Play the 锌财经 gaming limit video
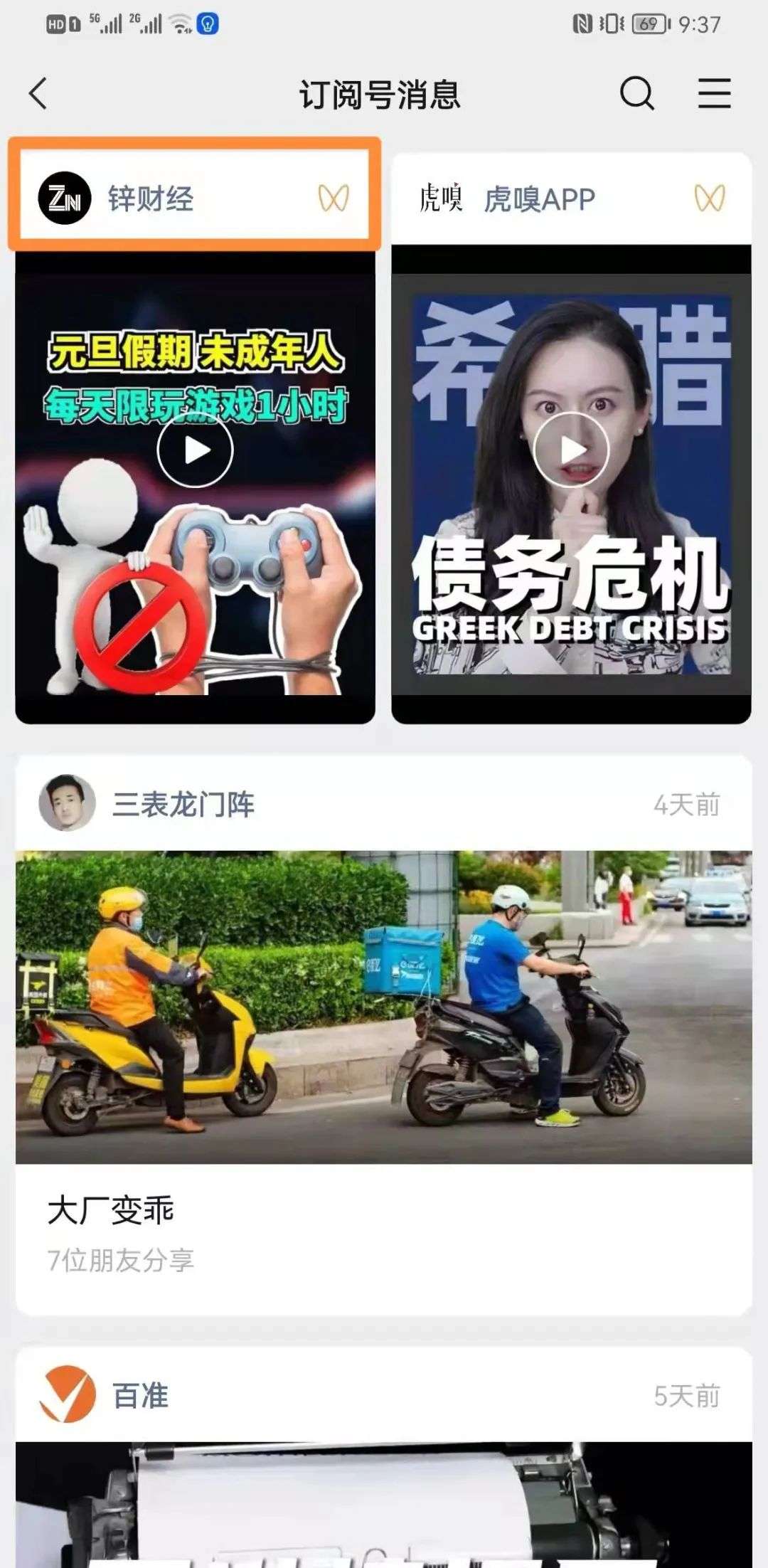The height and width of the screenshot is (1568, 768). pos(196,450)
